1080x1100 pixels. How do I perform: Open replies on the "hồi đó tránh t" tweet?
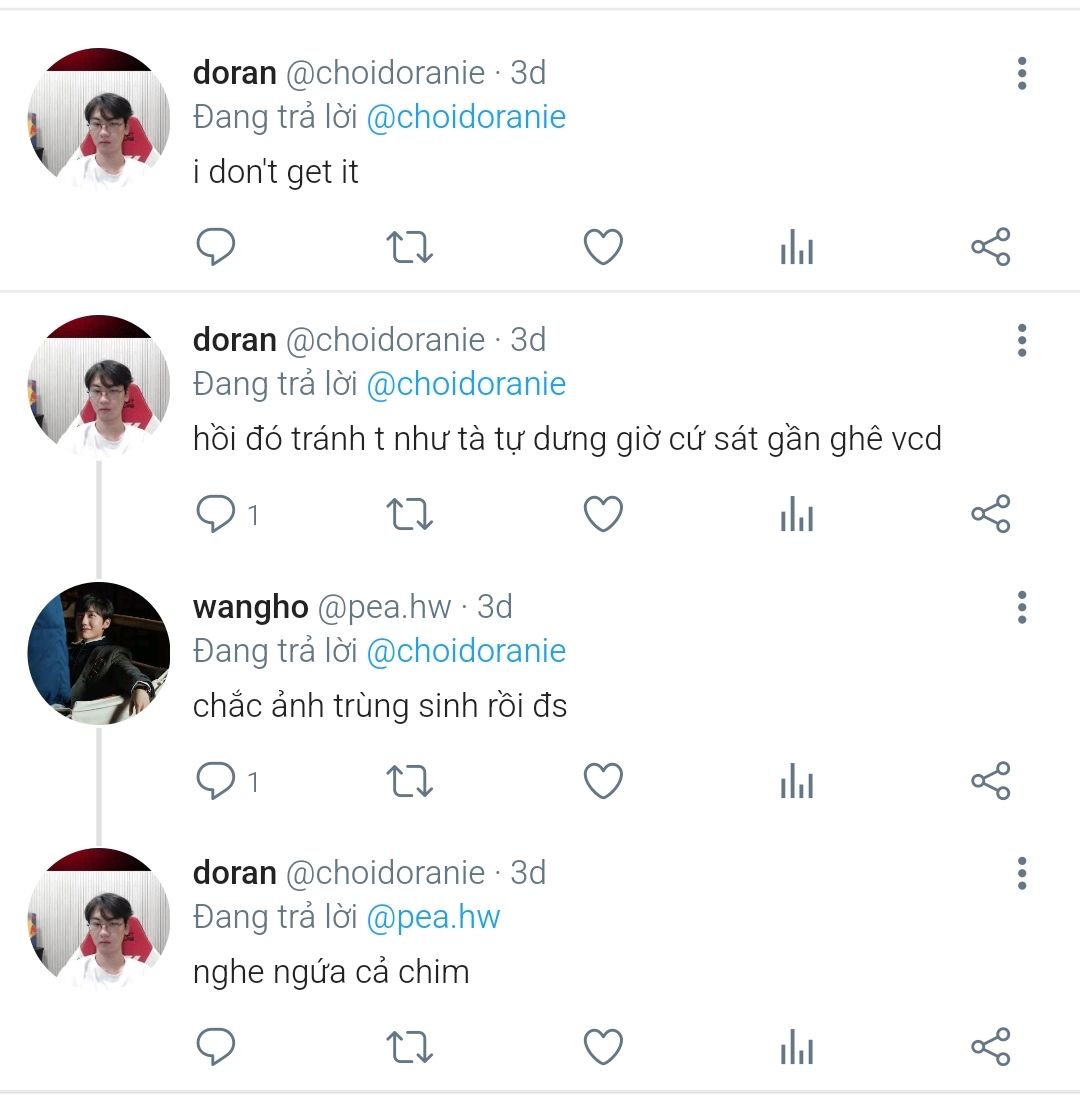point(215,514)
